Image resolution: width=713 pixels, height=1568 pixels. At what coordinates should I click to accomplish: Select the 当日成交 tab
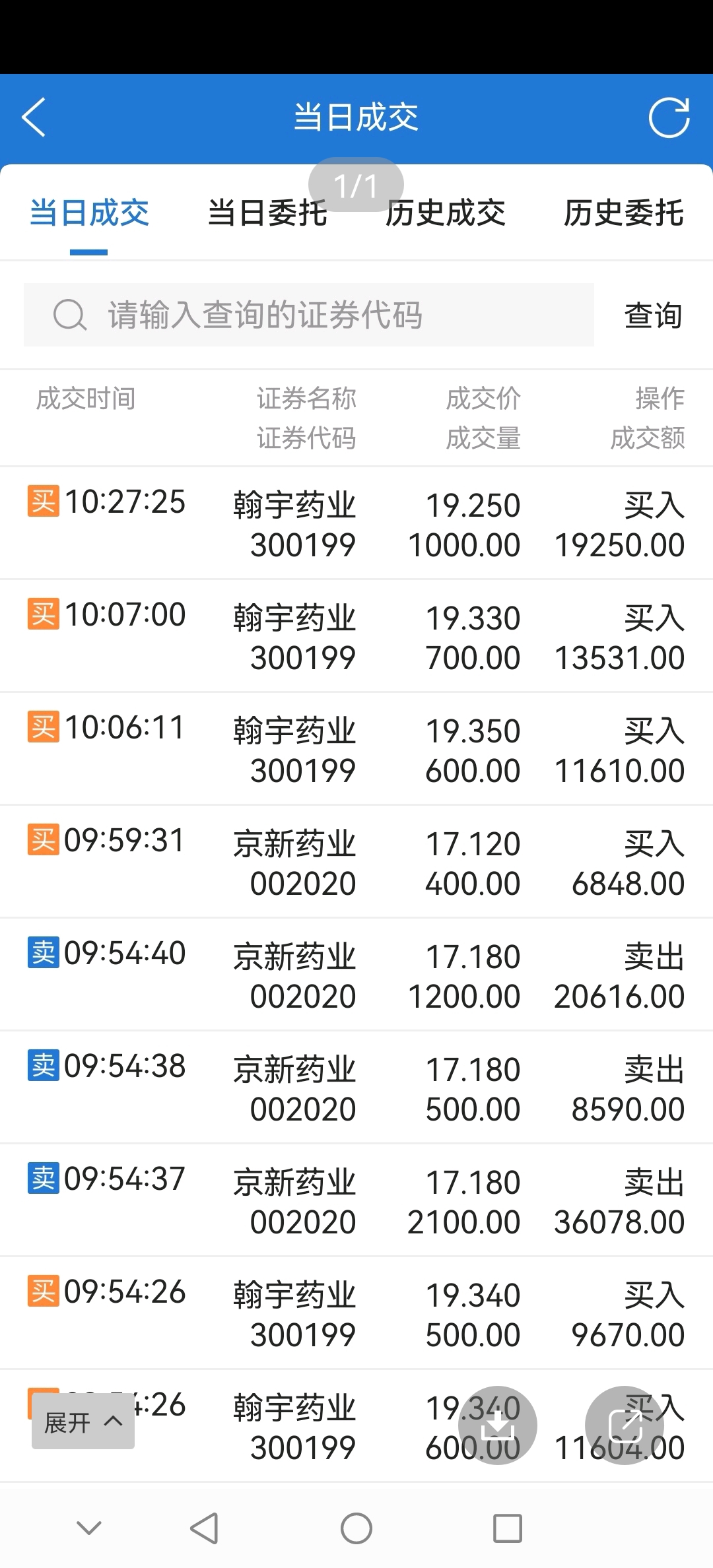pyautogui.click(x=89, y=213)
